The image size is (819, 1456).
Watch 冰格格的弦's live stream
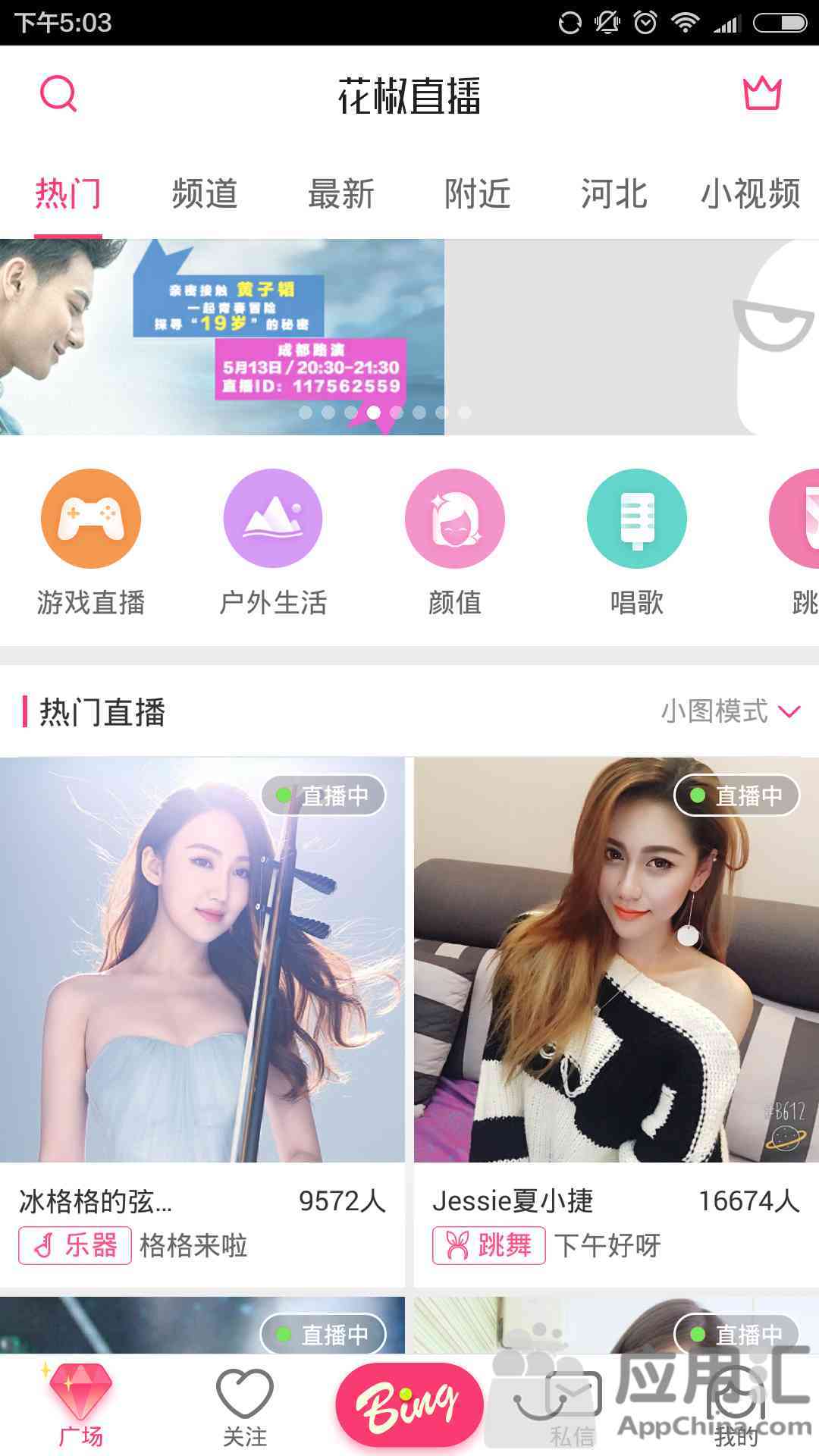pos(202,959)
